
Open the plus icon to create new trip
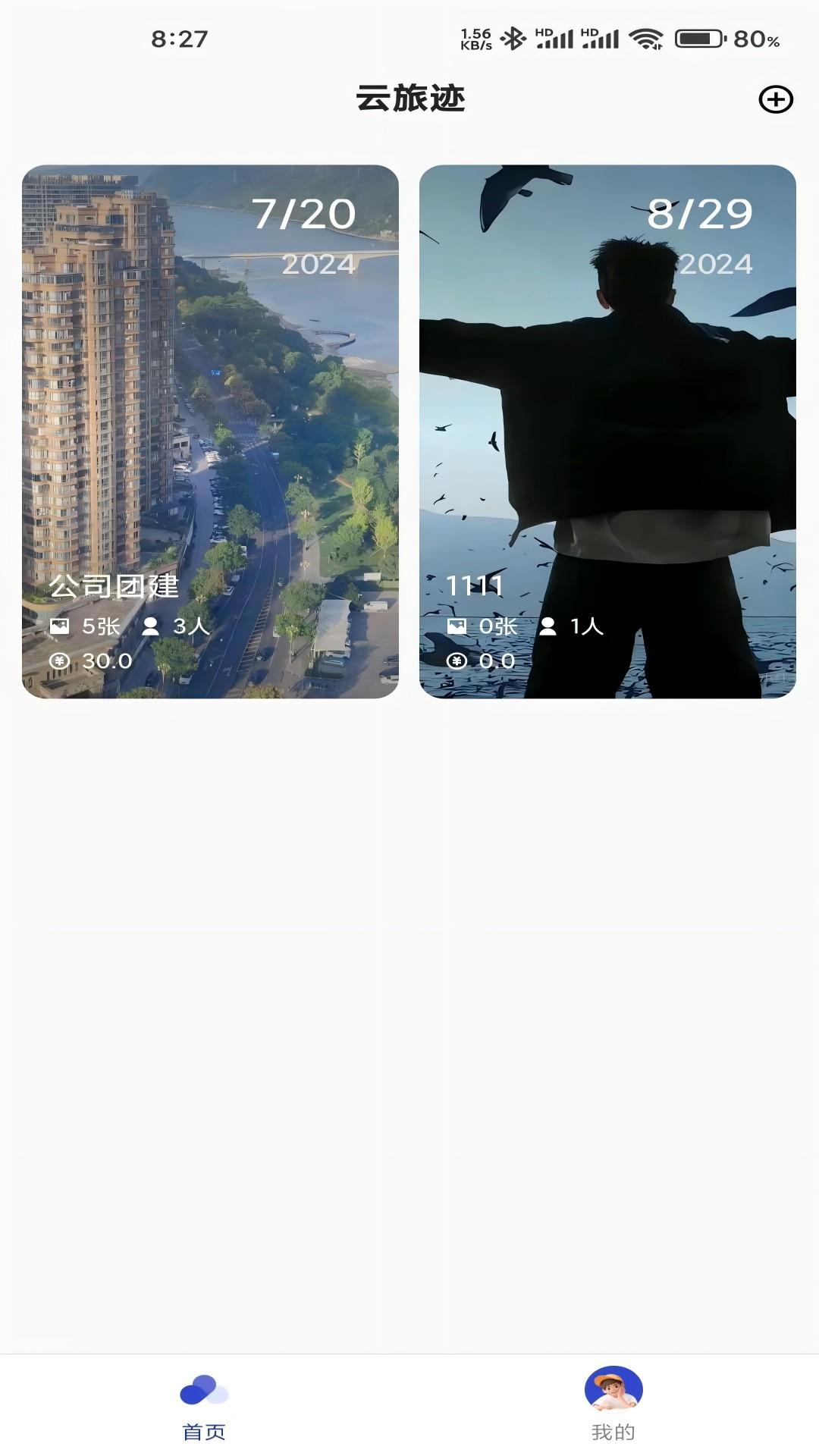(x=774, y=99)
